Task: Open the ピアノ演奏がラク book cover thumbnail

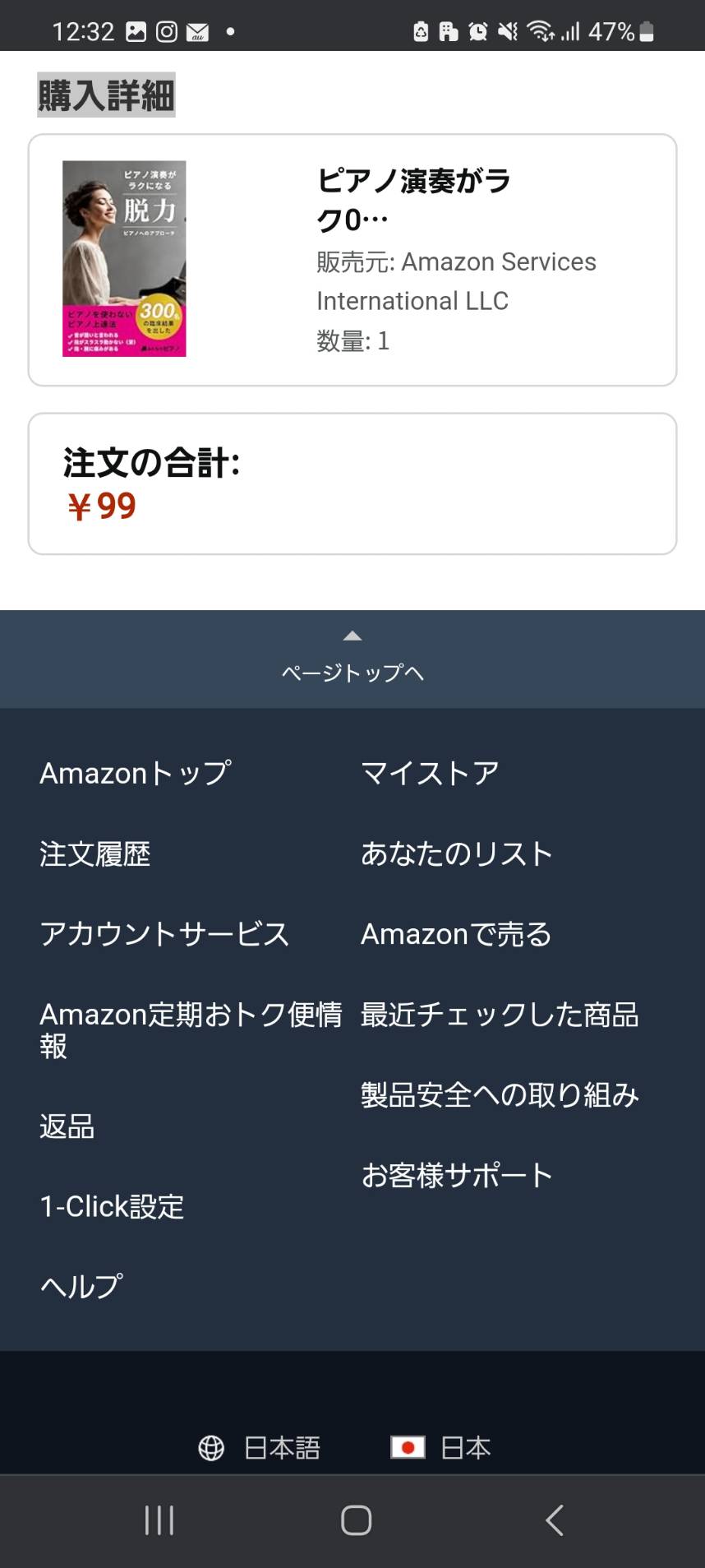Action: pyautogui.click(x=124, y=259)
